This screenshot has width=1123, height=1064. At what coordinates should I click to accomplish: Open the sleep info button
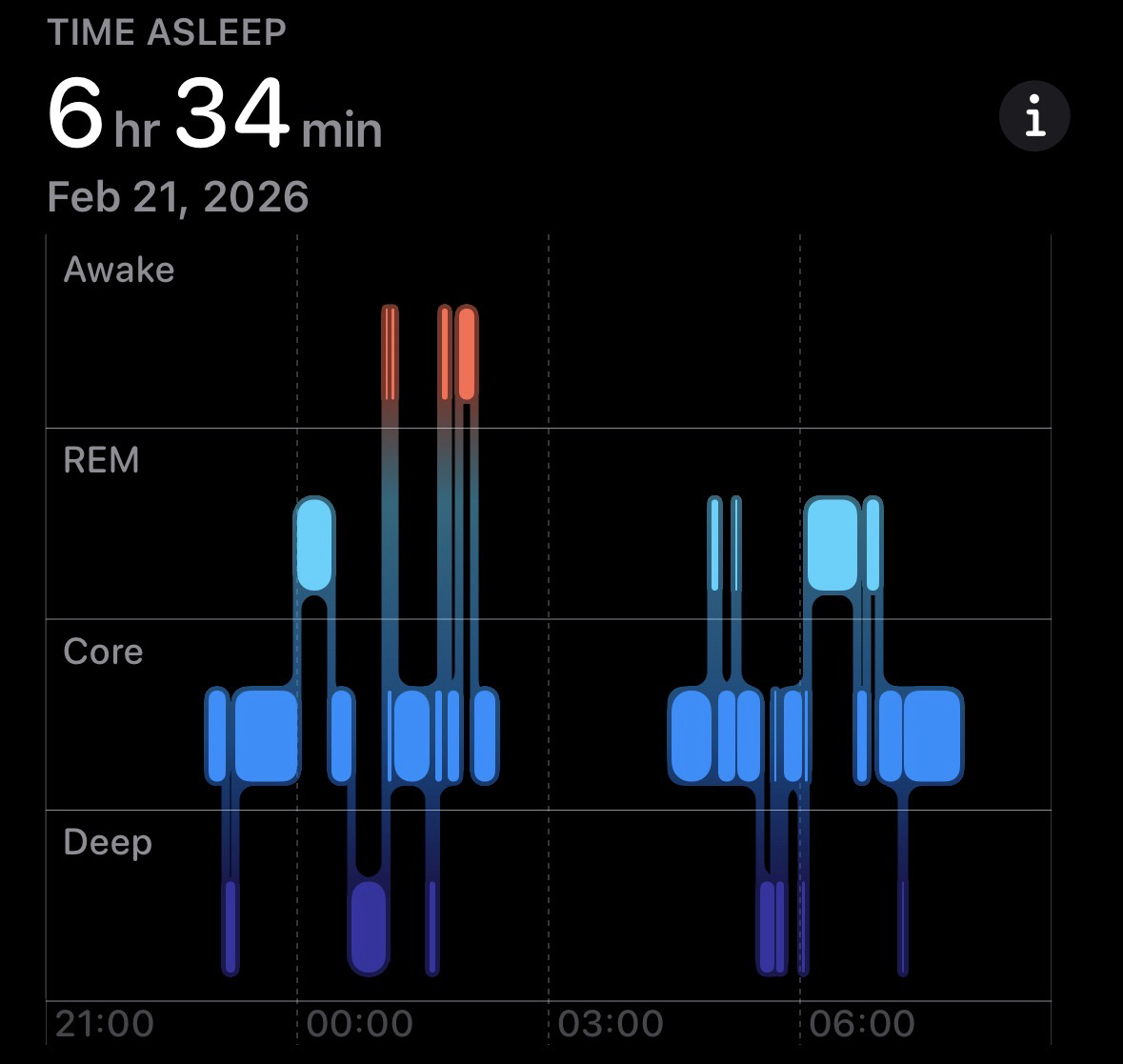[1034, 117]
